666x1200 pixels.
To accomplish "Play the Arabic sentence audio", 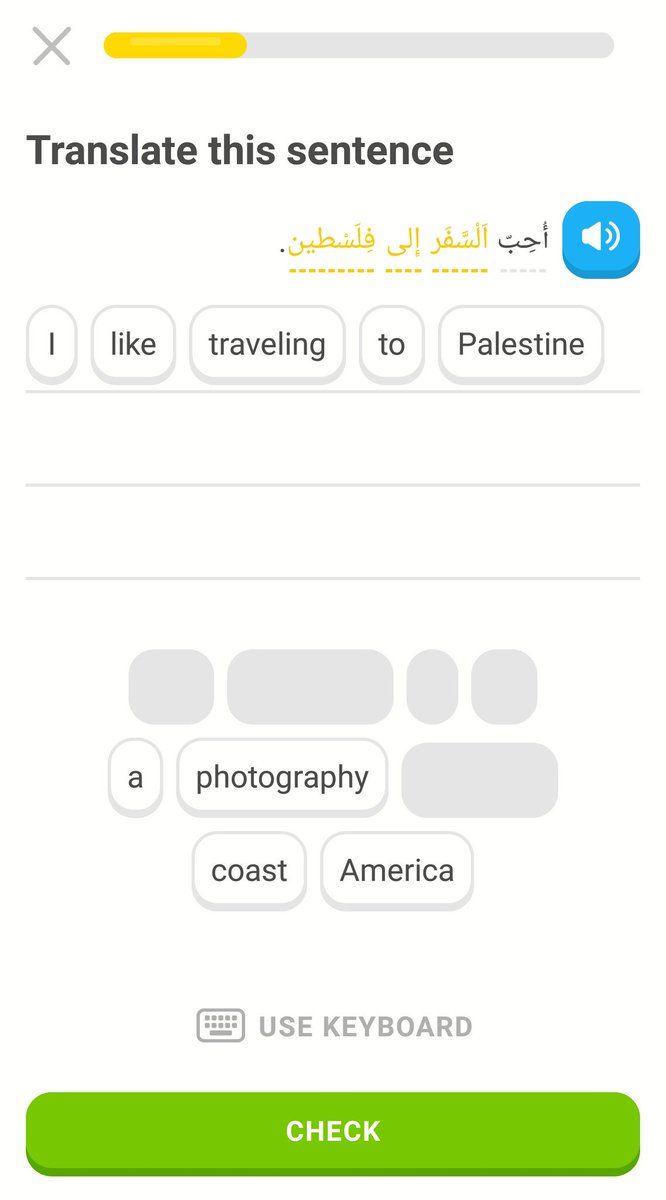I will (600, 238).
